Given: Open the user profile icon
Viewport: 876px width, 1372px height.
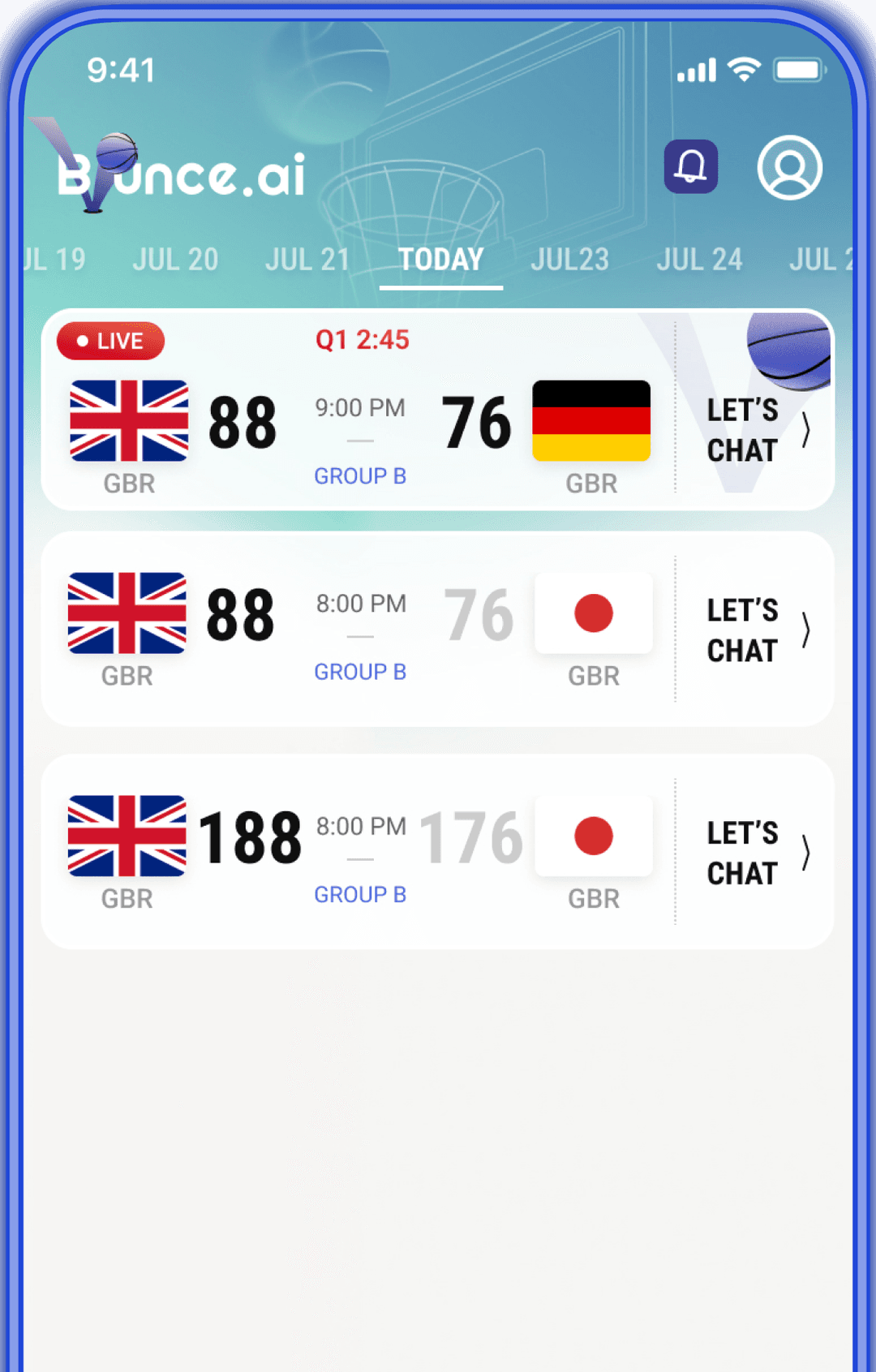Looking at the screenshot, I should coord(789,167).
